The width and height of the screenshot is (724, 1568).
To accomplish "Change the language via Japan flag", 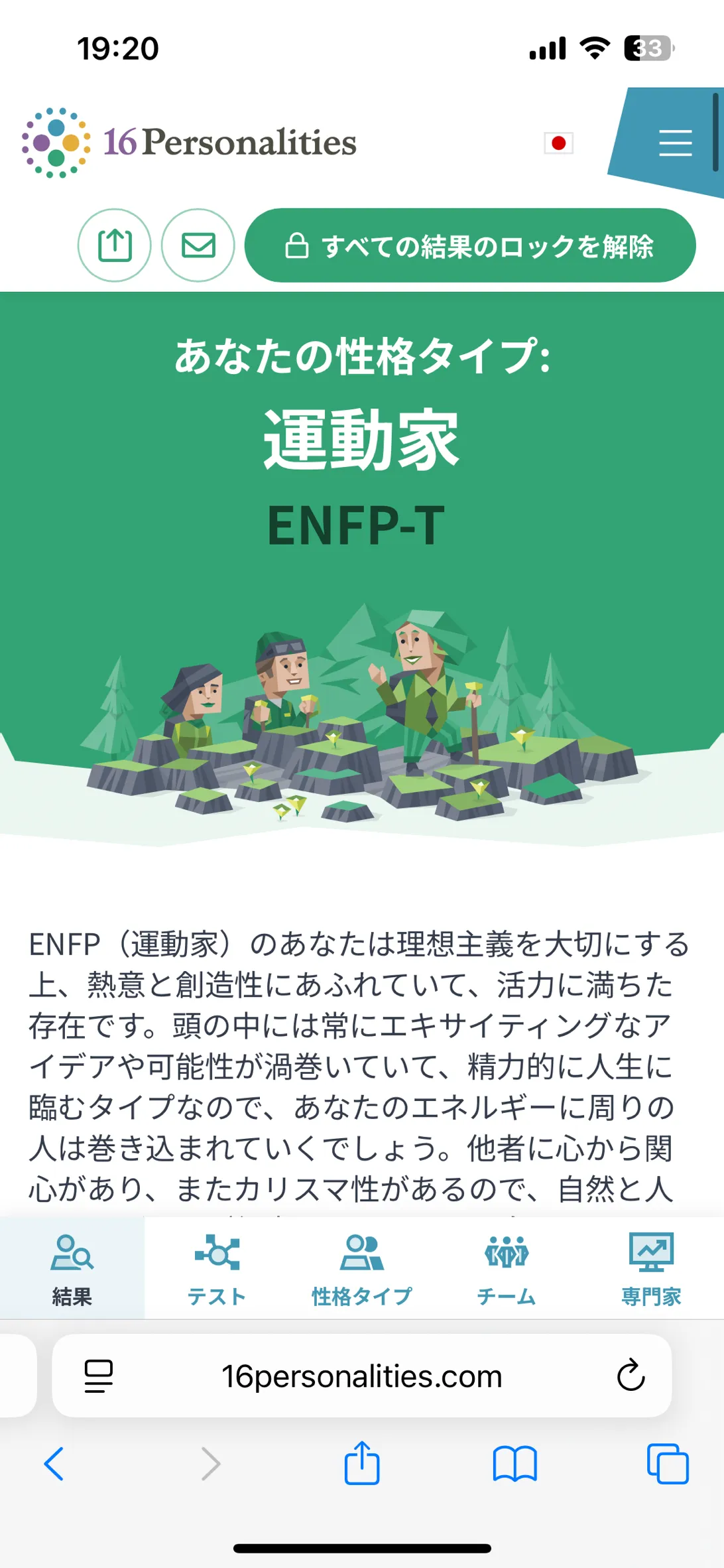I will tap(558, 143).
